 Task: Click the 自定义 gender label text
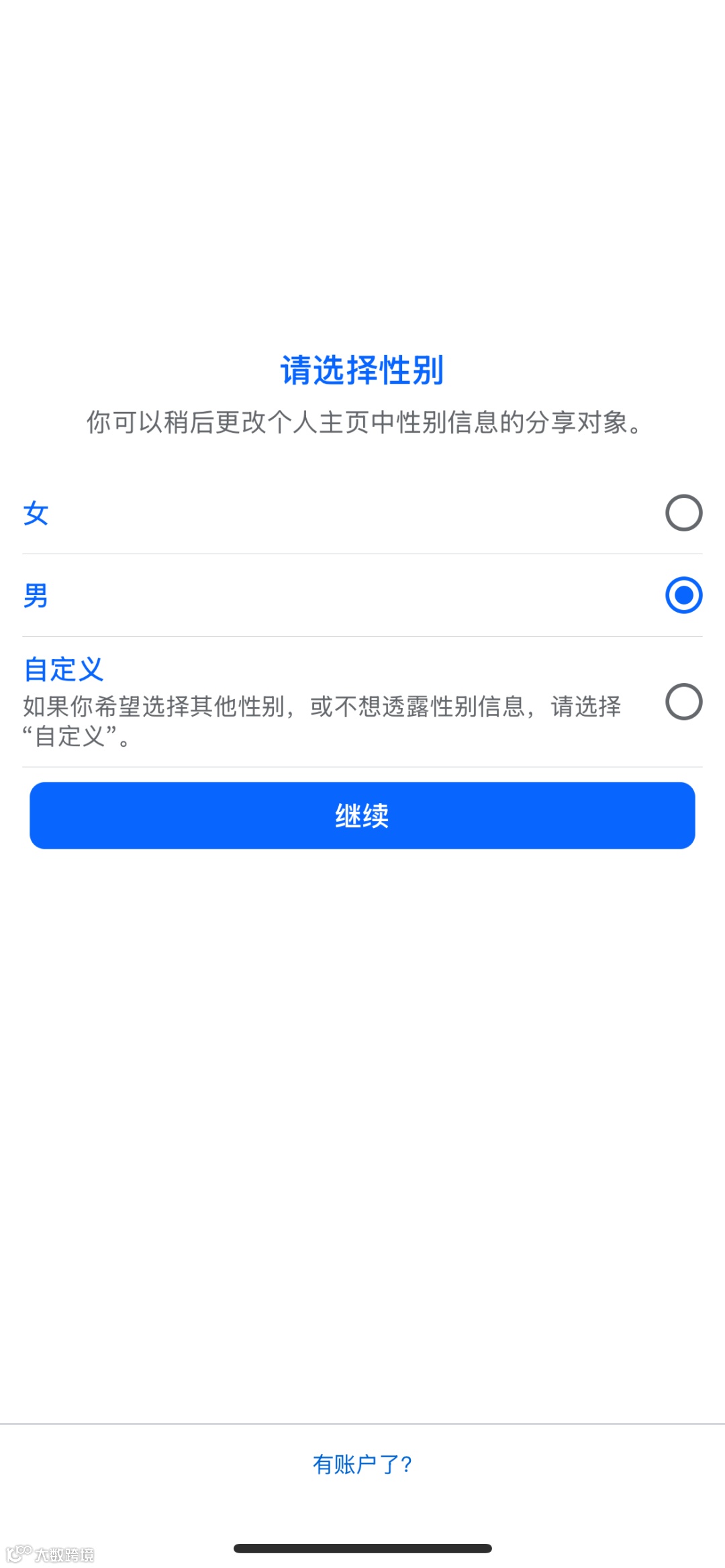point(62,669)
